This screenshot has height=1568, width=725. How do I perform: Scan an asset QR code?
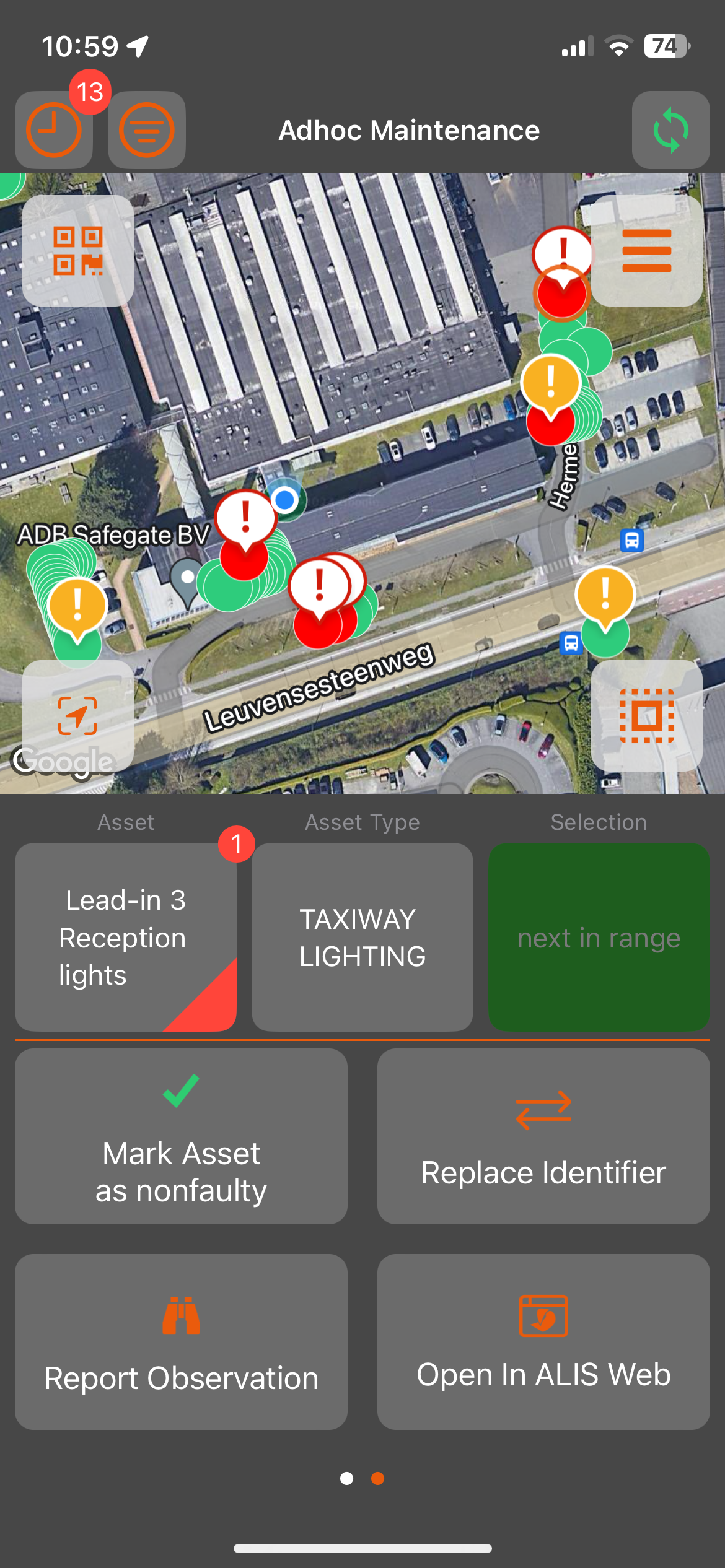78,251
